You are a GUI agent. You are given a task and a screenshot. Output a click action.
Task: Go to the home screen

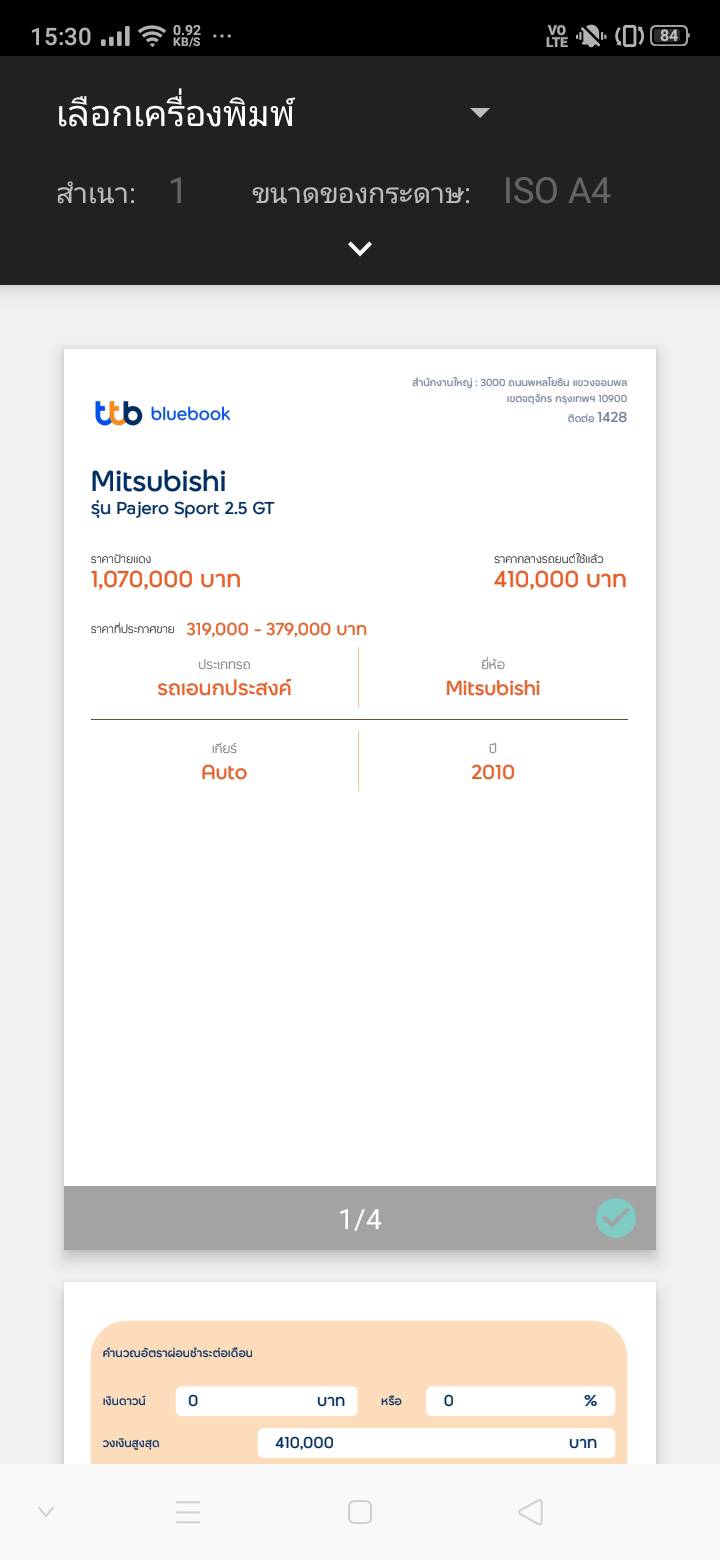point(360,1512)
